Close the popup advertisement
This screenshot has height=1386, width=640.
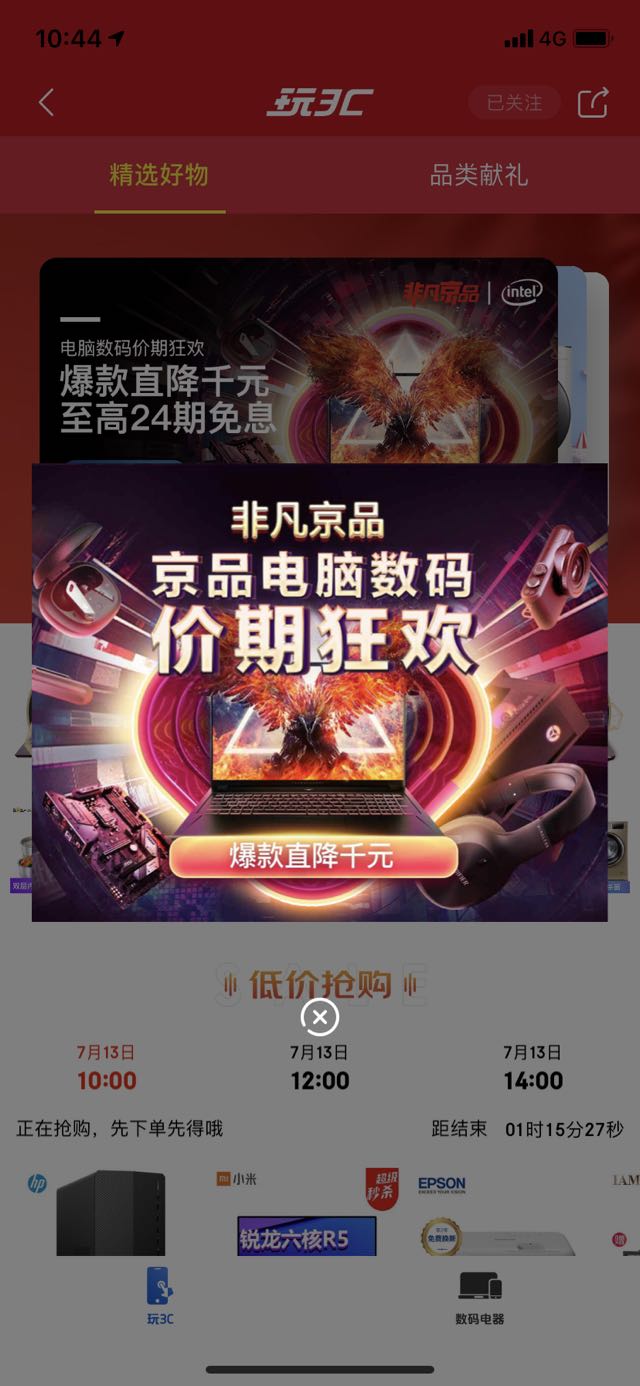click(320, 1018)
